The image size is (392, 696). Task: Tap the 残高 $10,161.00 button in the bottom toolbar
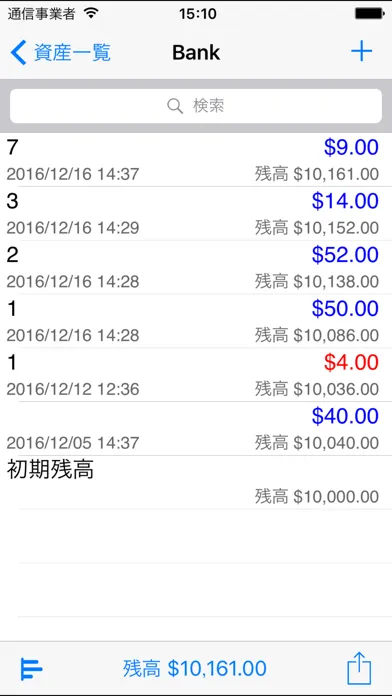pyautogui.click(x=195, y=668)
